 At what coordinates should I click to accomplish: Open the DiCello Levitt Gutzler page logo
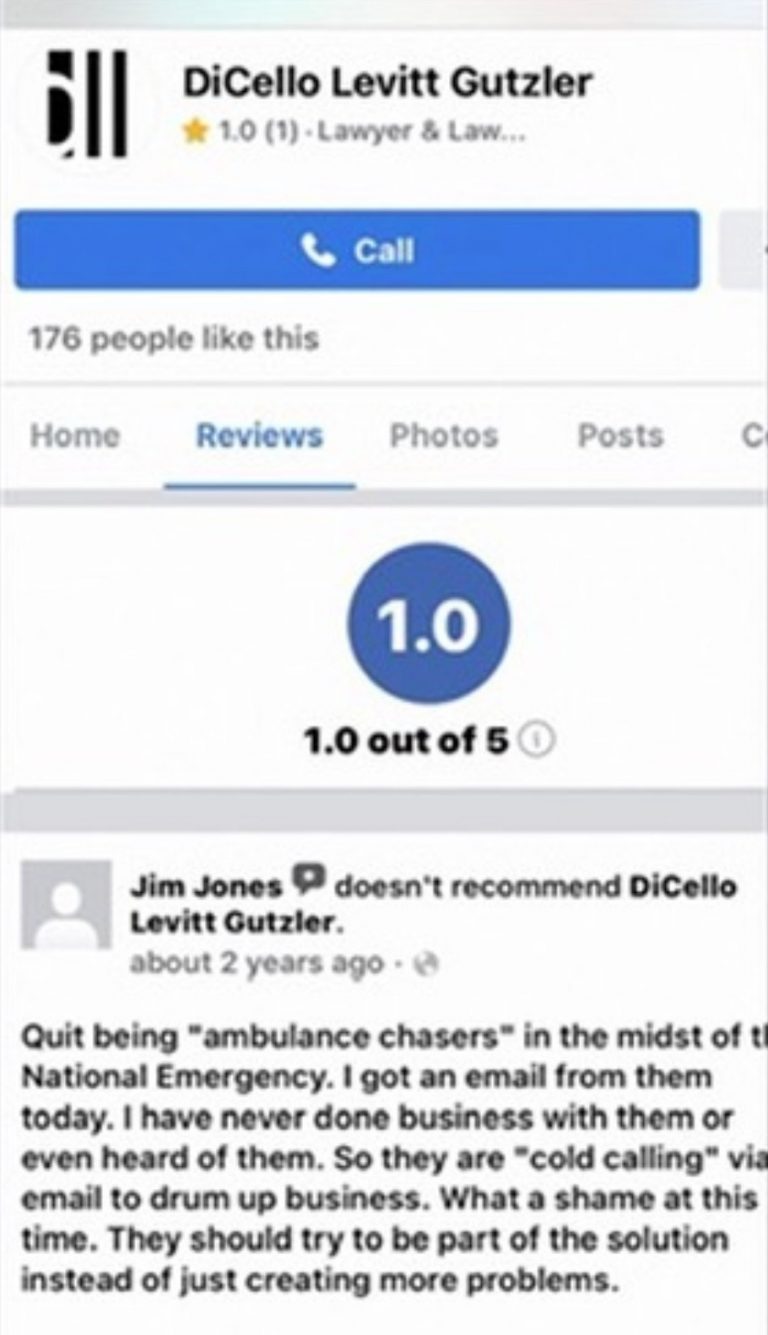89,100
